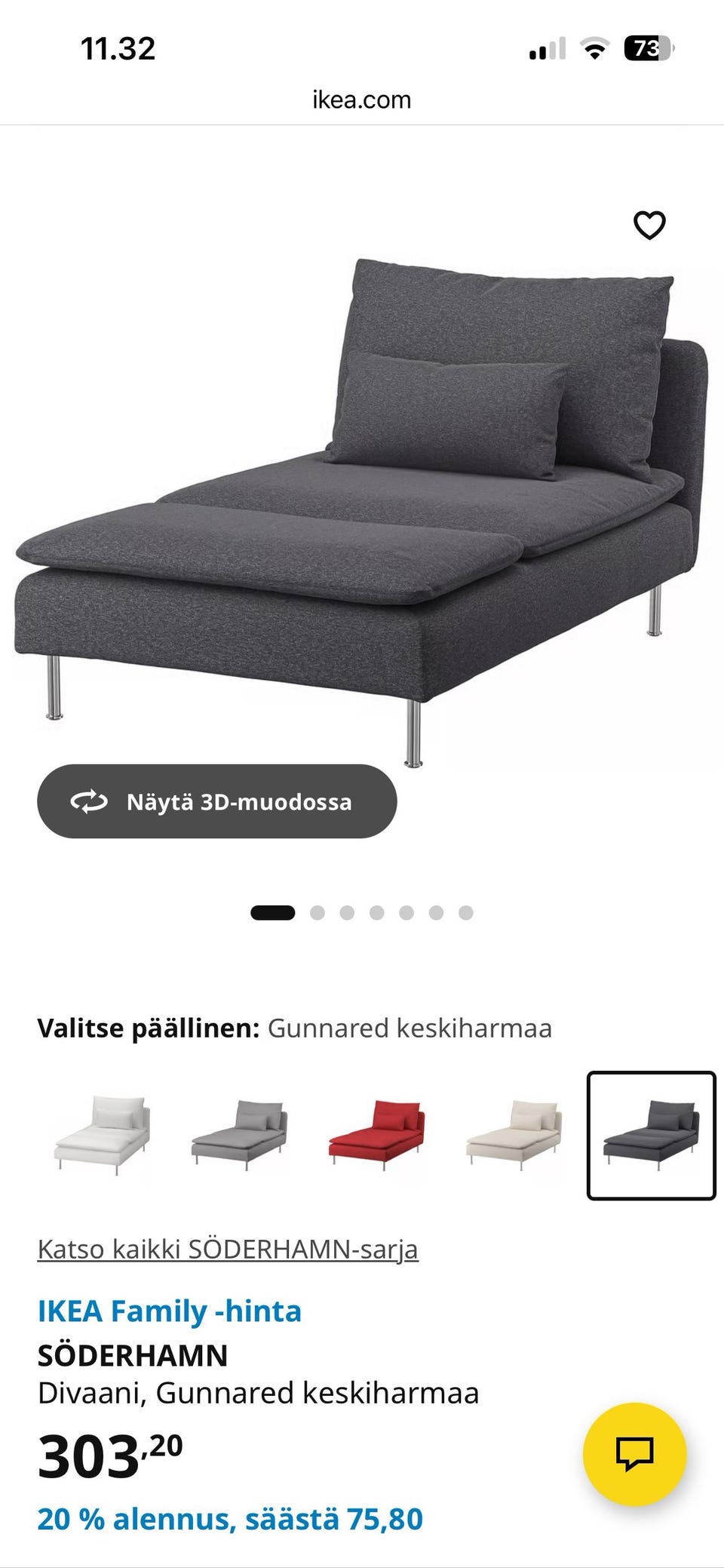Open the yellow chat bubble button
724x1568 pixels.
pos(634,1454)
